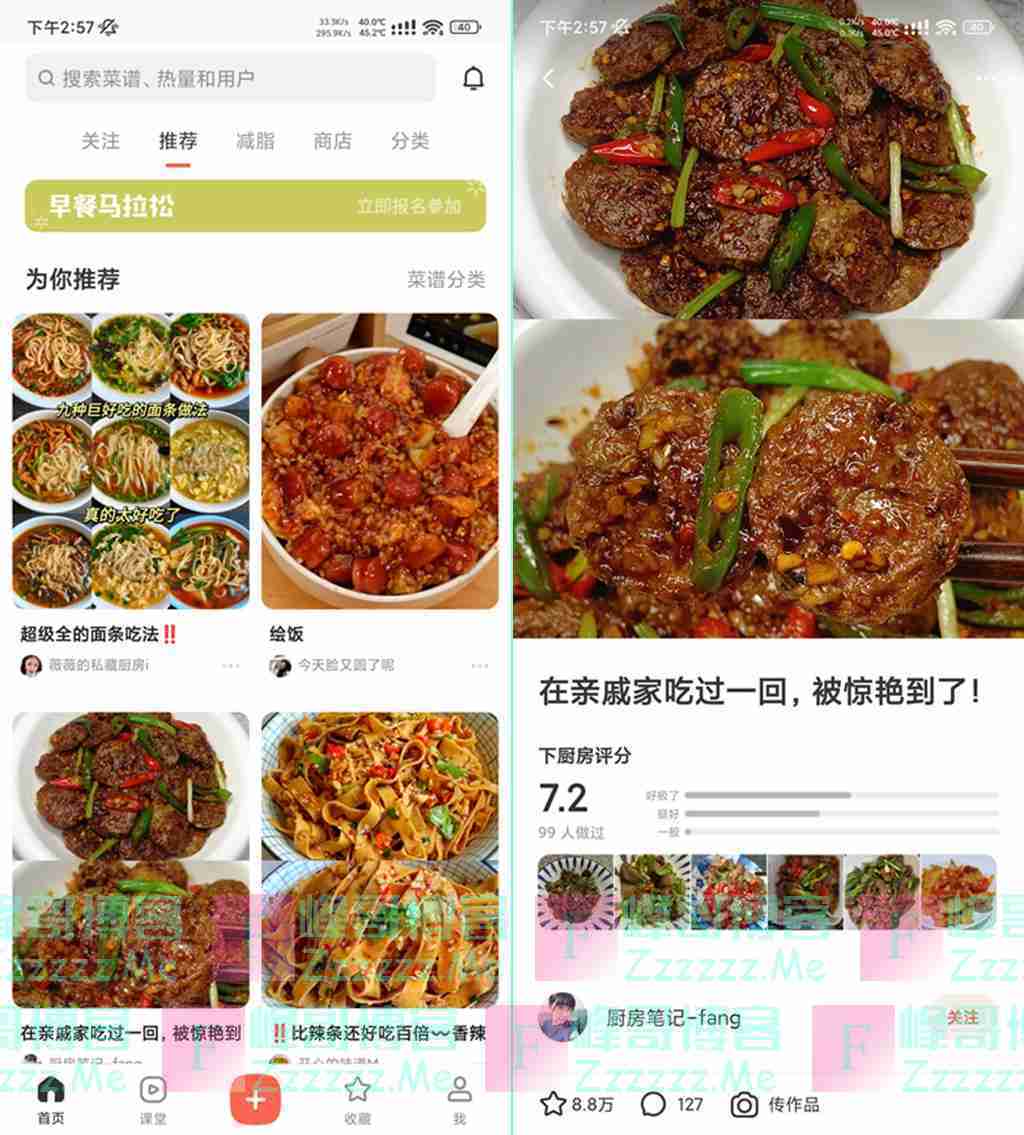Favorite the recipe via the 8.8万 star

click(x=578, y=1105)
